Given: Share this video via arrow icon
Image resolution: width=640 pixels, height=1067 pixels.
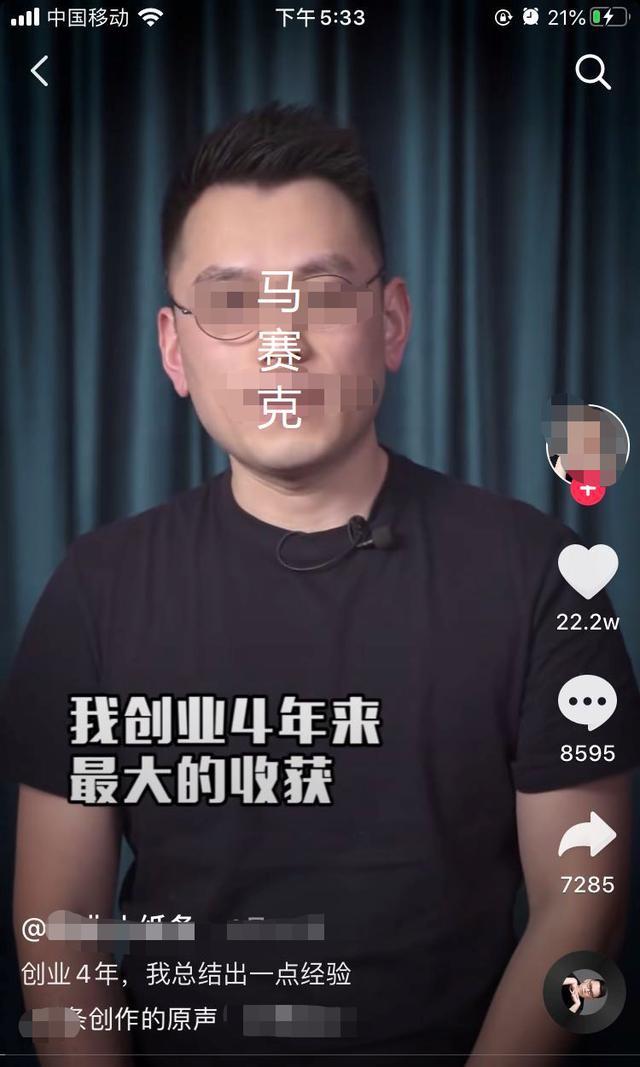Looking at the screenshot, I should [x=587, y=836].
